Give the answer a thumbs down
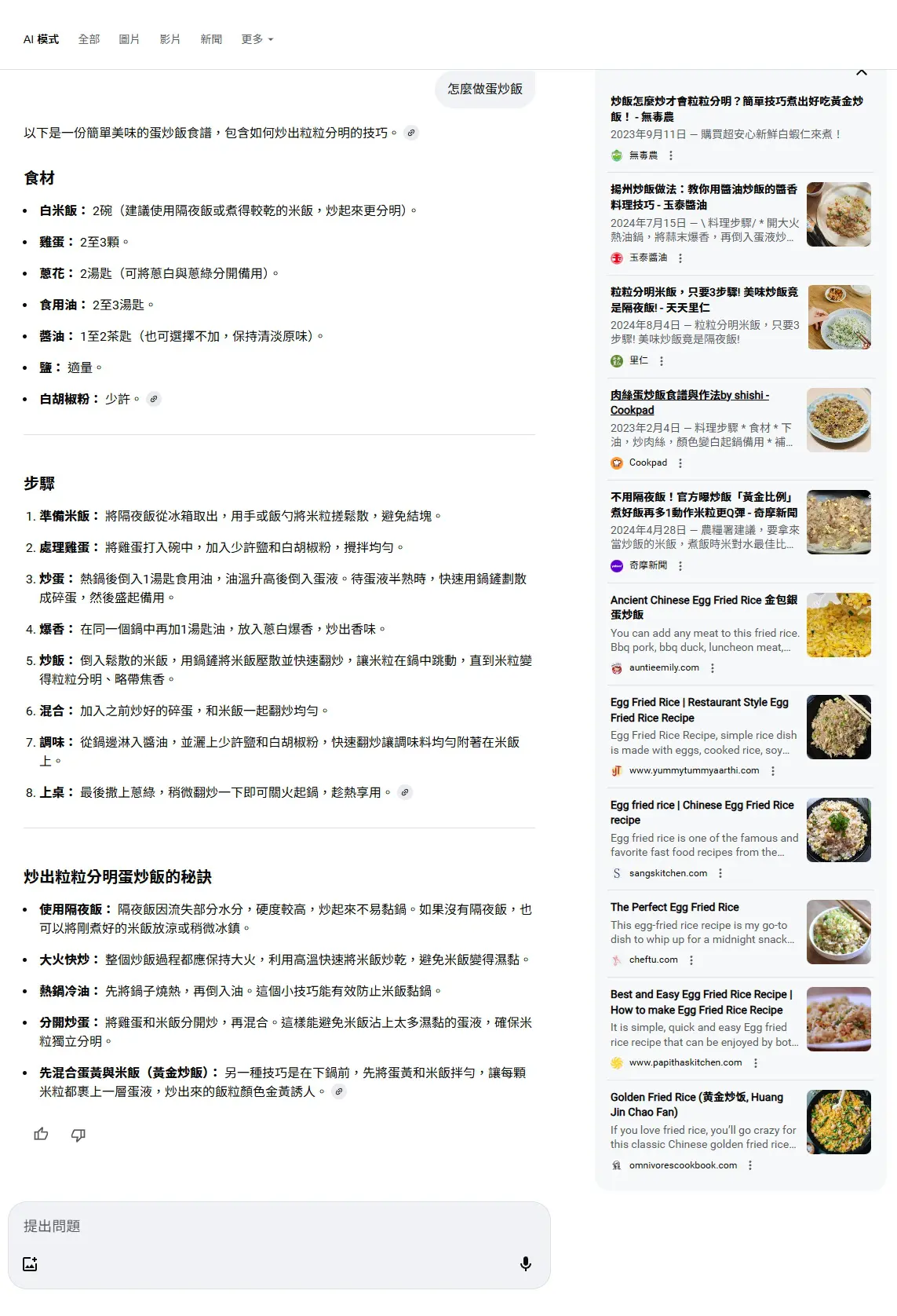 (x=78, y=1134)
